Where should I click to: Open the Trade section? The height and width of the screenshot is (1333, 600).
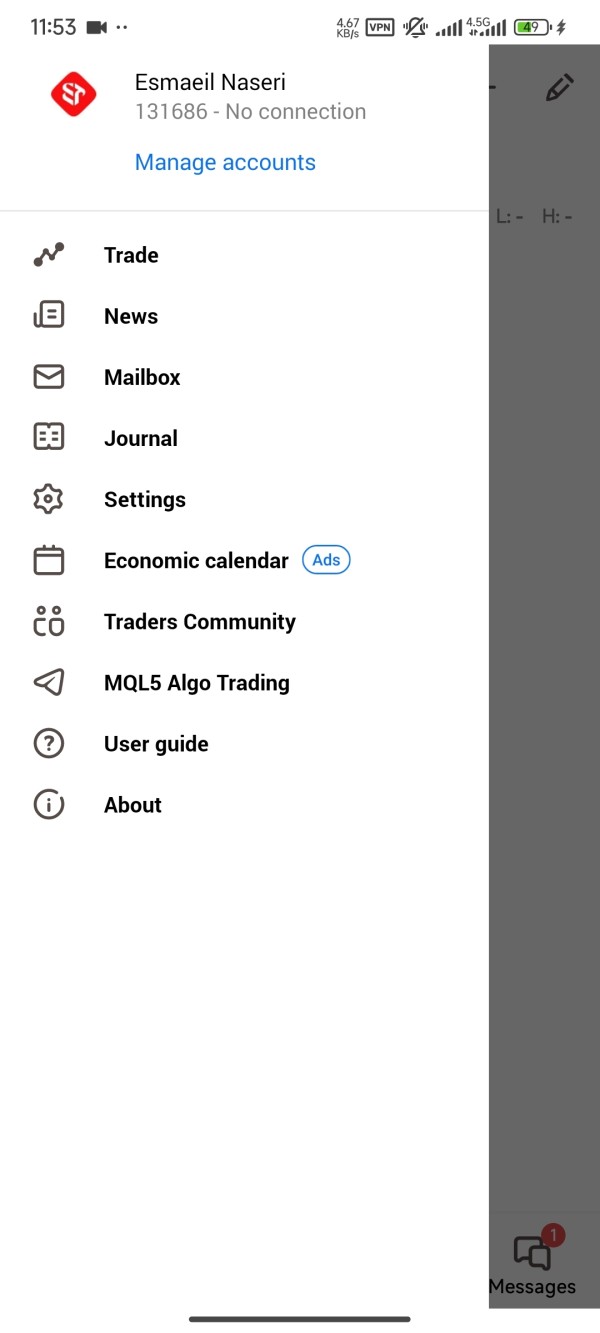coord(244,255)
